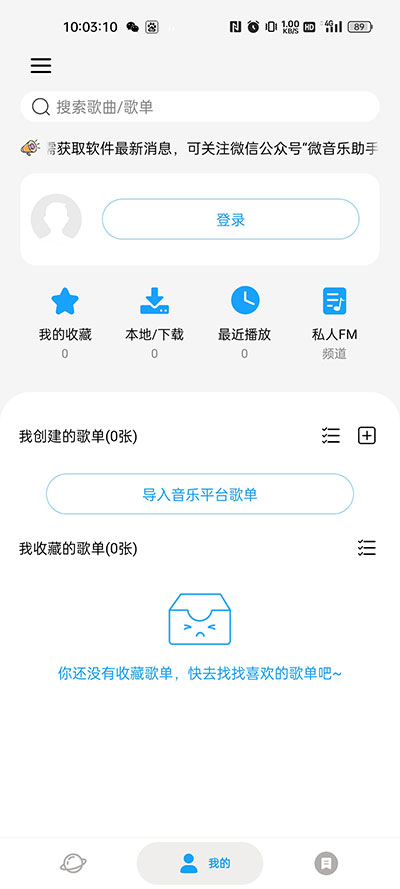Tap the 登录 login button
This screenshot has height=889, width=400.
(x=231, y=219)
